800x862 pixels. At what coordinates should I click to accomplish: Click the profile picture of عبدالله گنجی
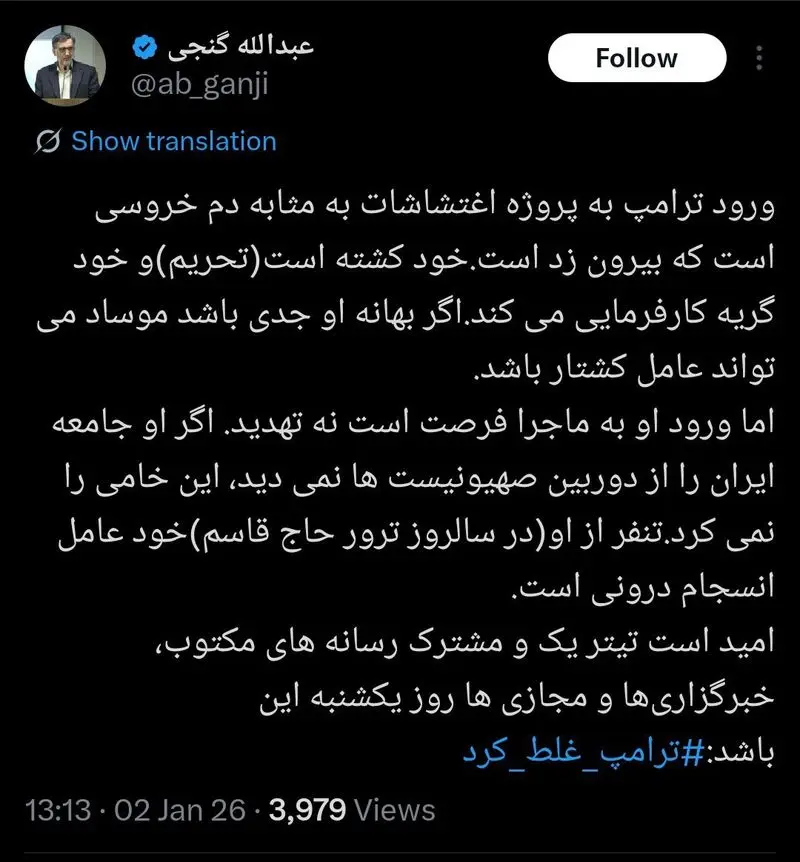coord(62,64)
